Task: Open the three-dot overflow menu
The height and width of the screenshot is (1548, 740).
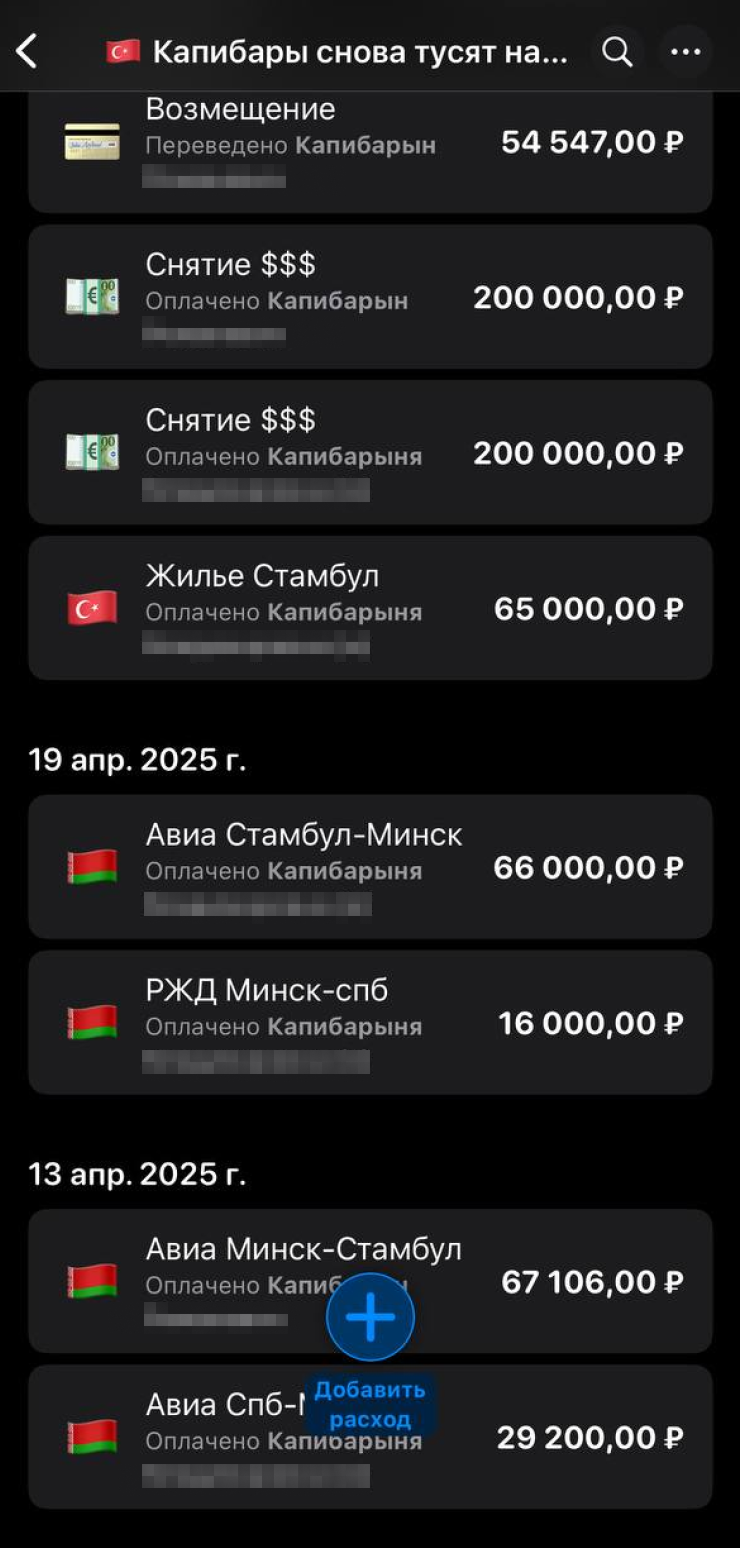Action: (x=685, y=52)
